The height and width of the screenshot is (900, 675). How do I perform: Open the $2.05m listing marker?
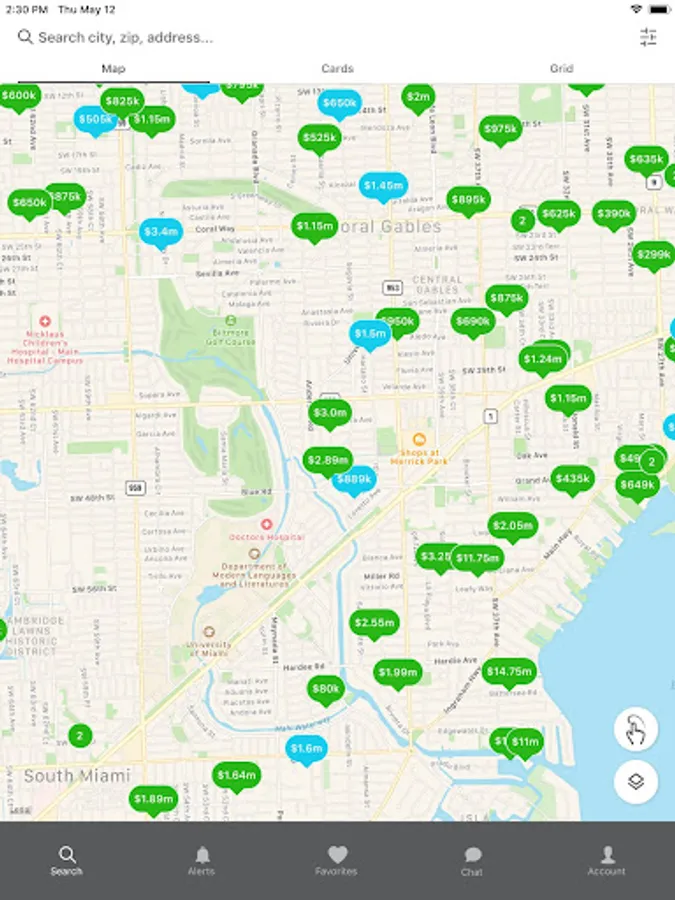coord(513,526)
